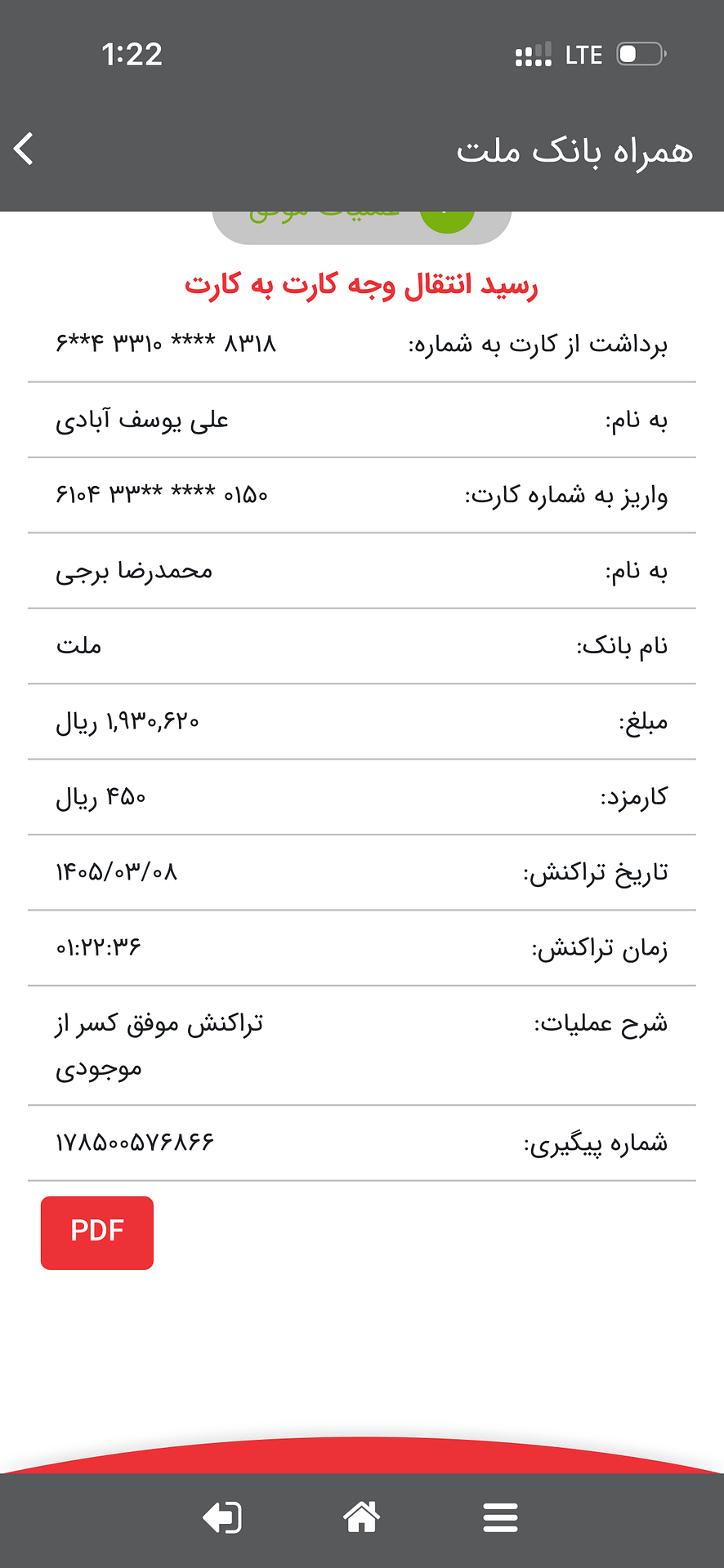
Task: Export the receipt as PDF
Action: tap(97, 1232)
